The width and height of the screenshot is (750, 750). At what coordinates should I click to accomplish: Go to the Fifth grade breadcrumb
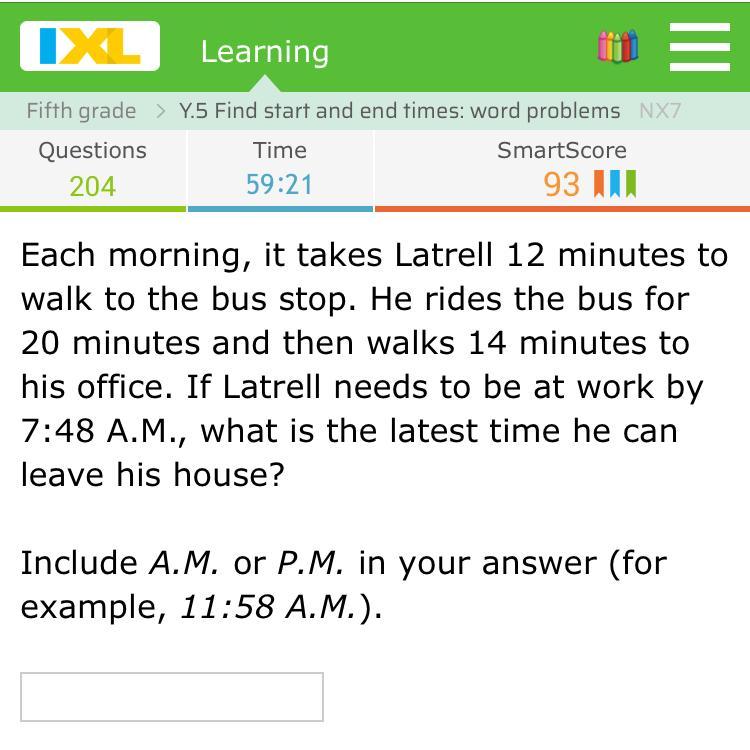[81, 111]
